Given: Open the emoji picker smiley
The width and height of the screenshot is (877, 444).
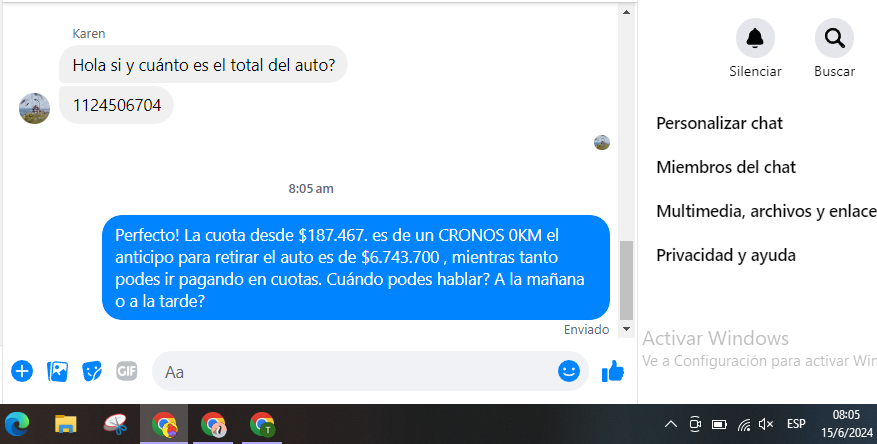Looking at the screenshot, I should click(568, 371).
